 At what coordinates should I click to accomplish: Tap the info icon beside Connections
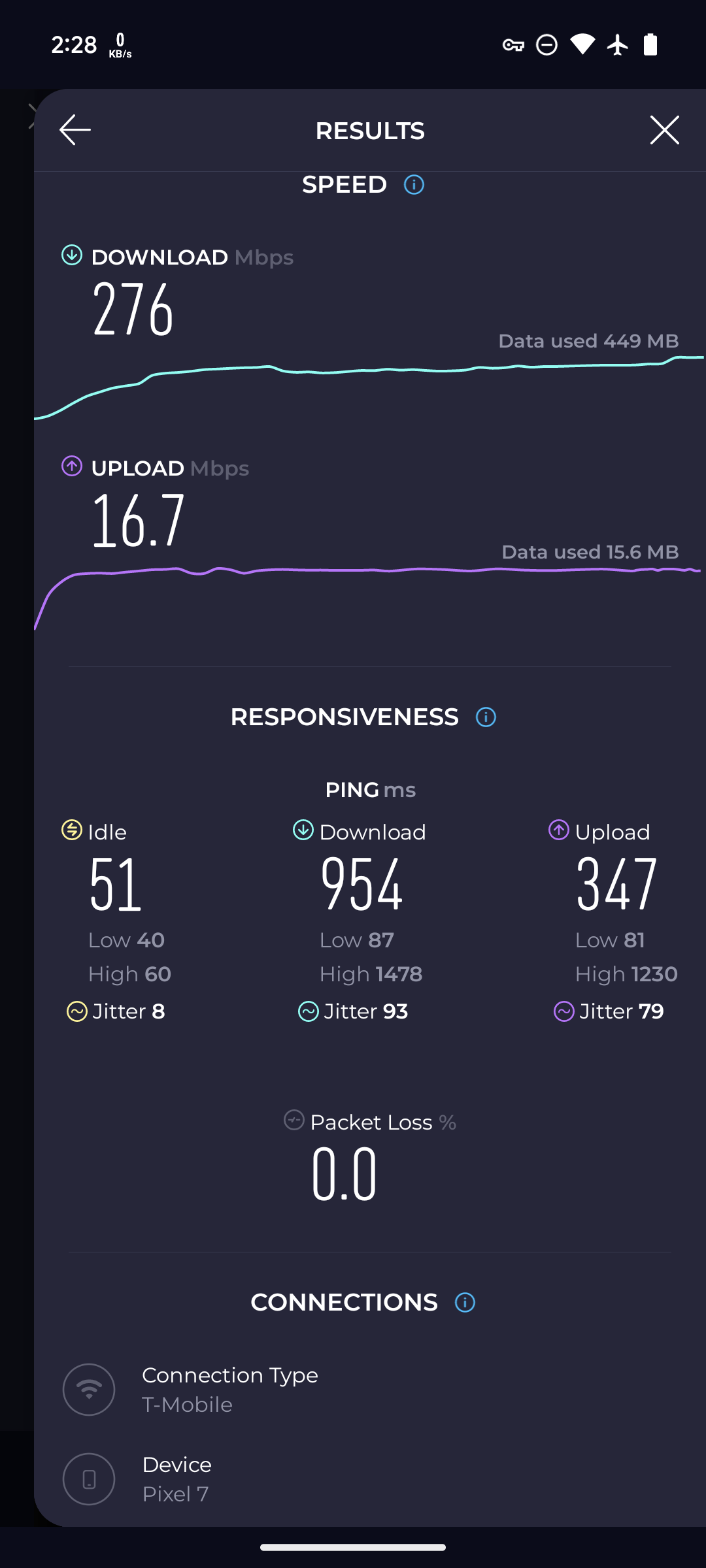pos(465,1302)
